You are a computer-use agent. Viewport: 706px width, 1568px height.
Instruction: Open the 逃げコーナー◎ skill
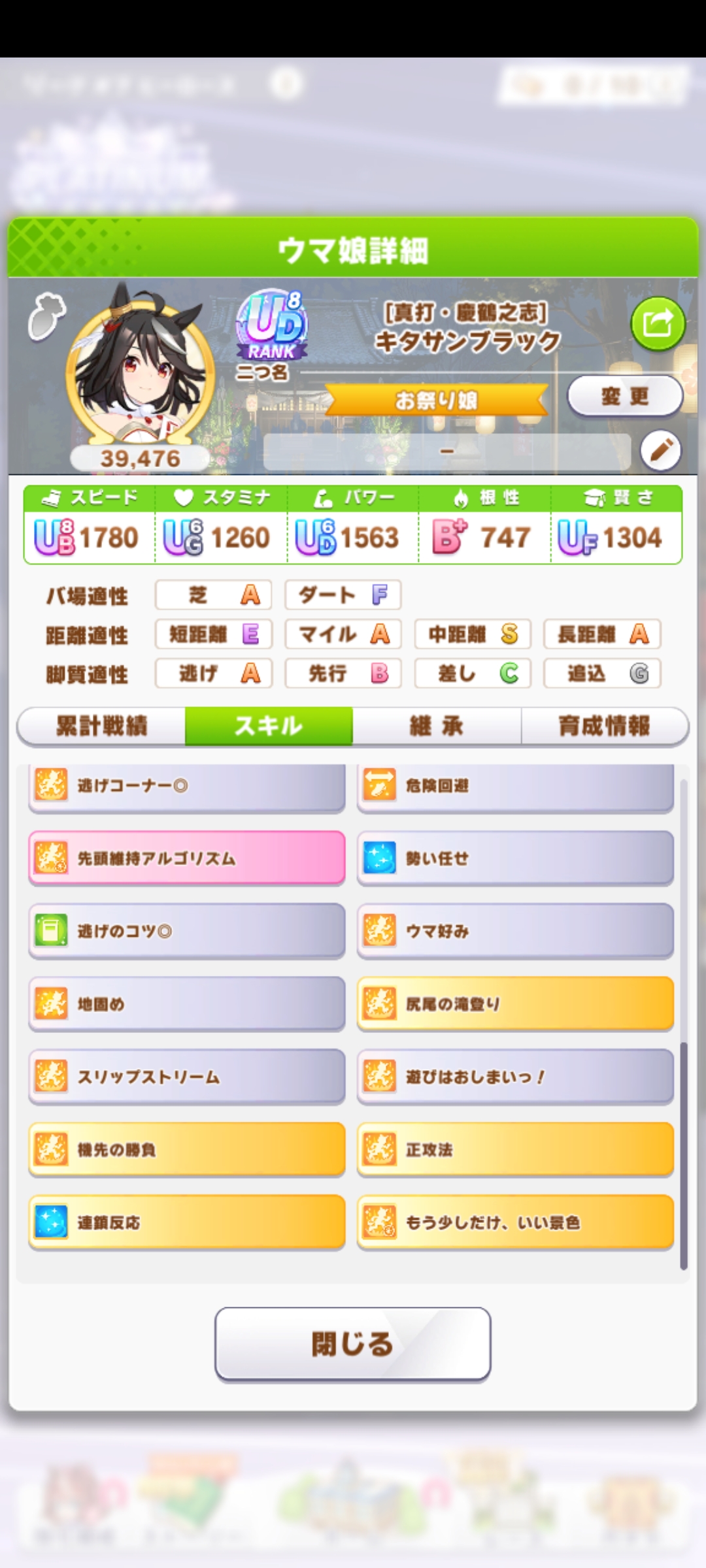point(186,786)
